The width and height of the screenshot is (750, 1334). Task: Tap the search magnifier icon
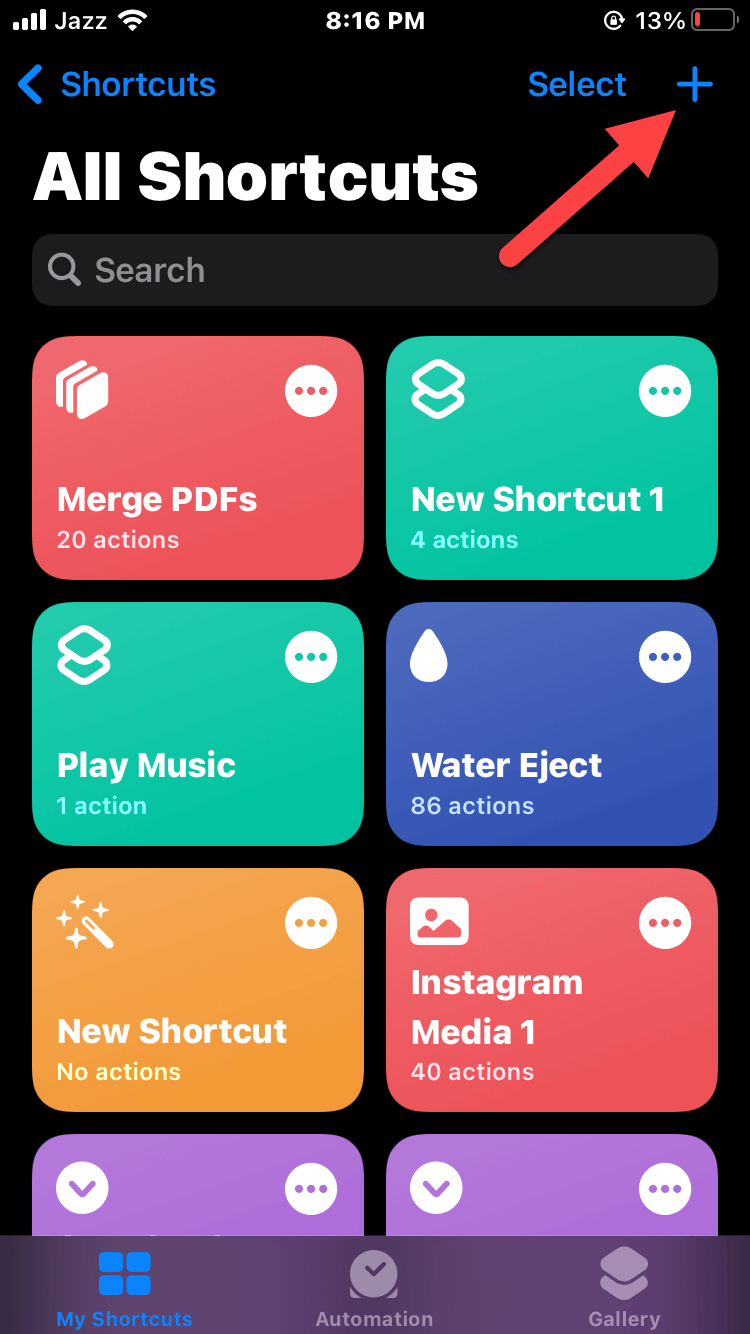tap(63, 269)
